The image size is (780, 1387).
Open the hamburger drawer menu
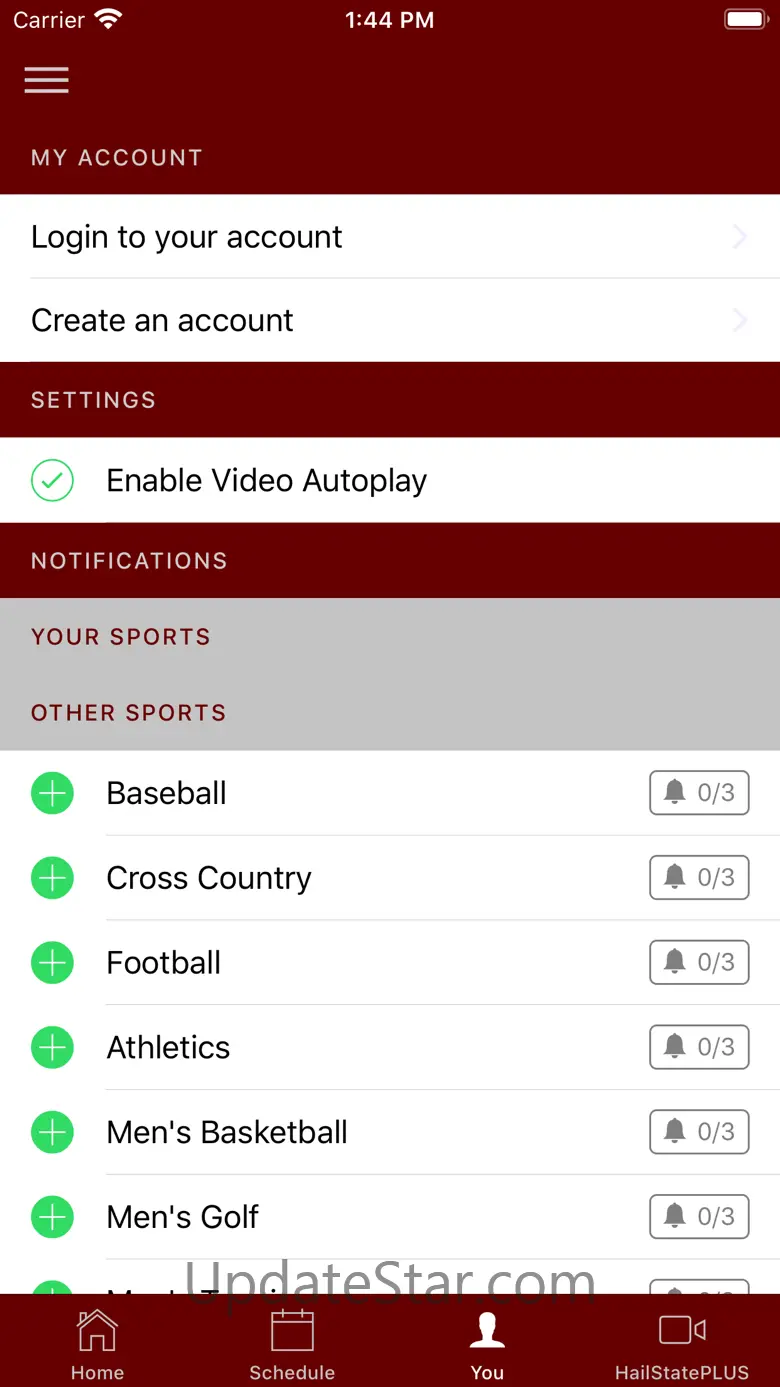tap(47, 80)
